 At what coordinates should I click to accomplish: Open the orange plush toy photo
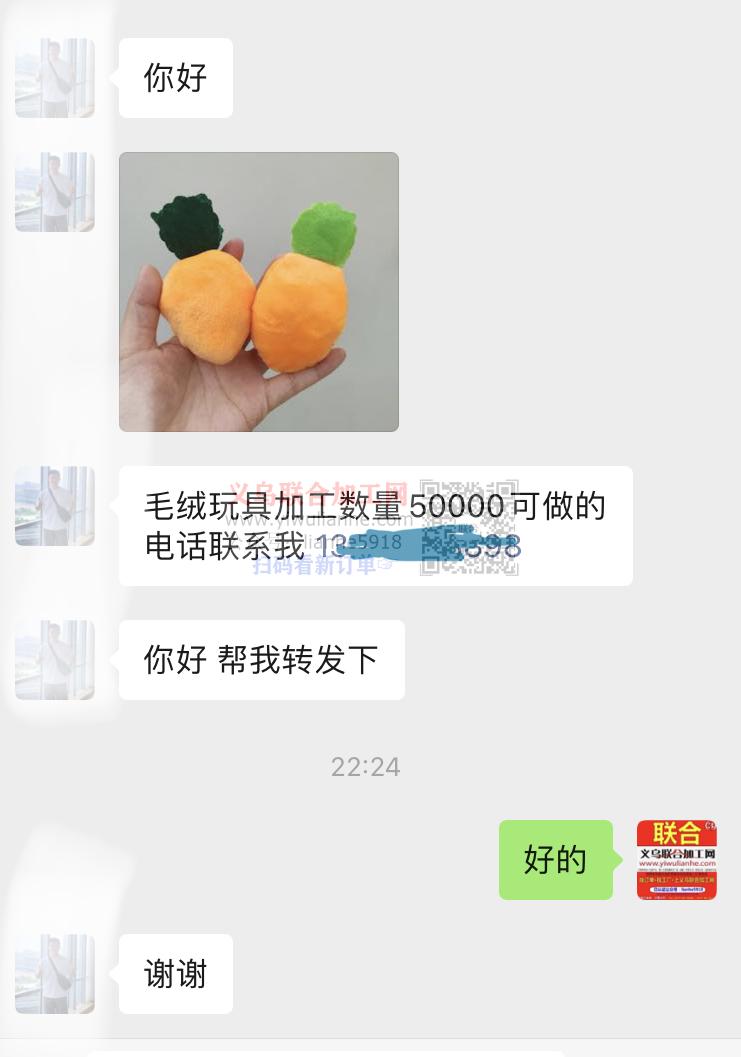[x=258, y=292]
